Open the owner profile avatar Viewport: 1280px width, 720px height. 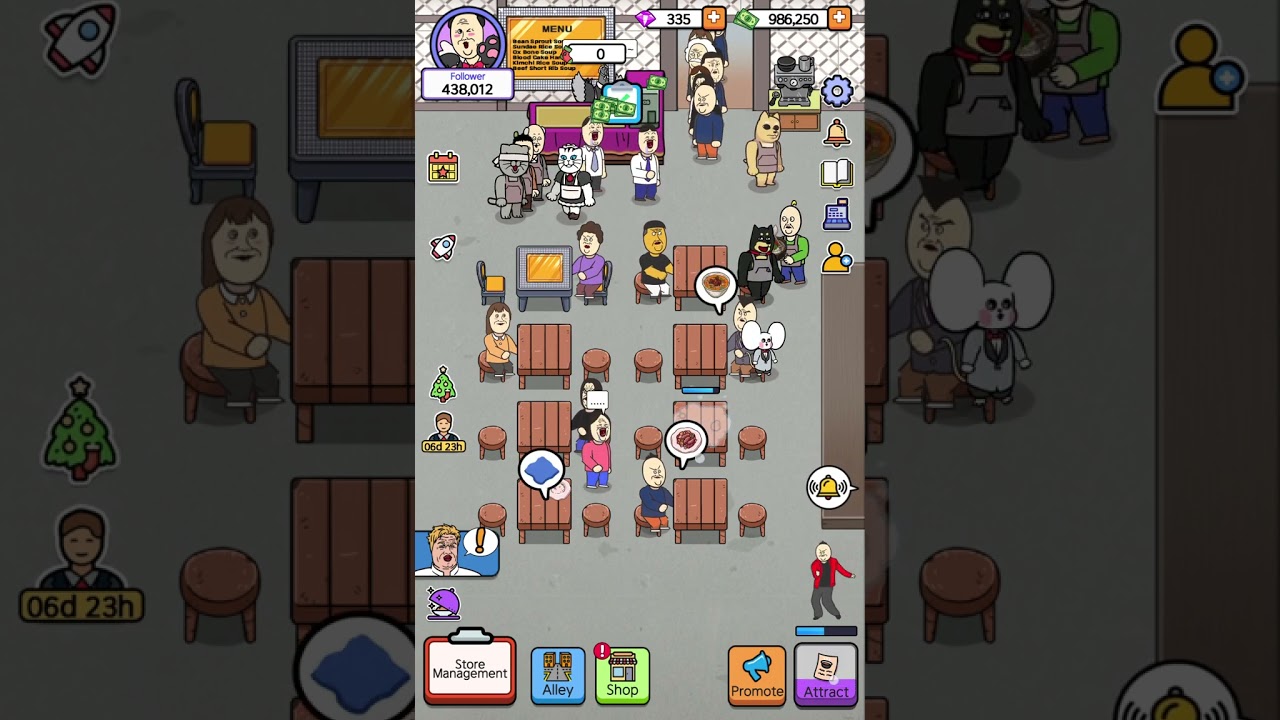(x=467, y=40)
